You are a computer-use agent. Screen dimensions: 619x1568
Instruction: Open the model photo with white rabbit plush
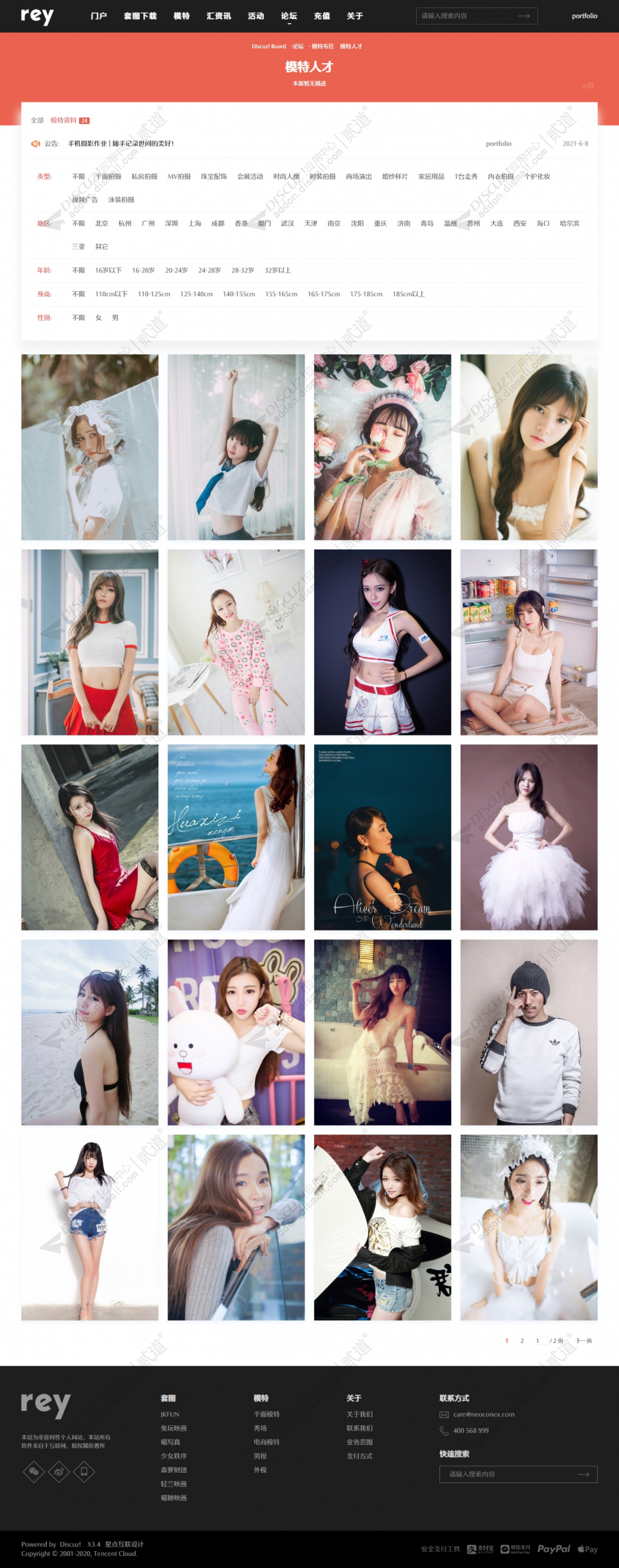coord(236,1032)
